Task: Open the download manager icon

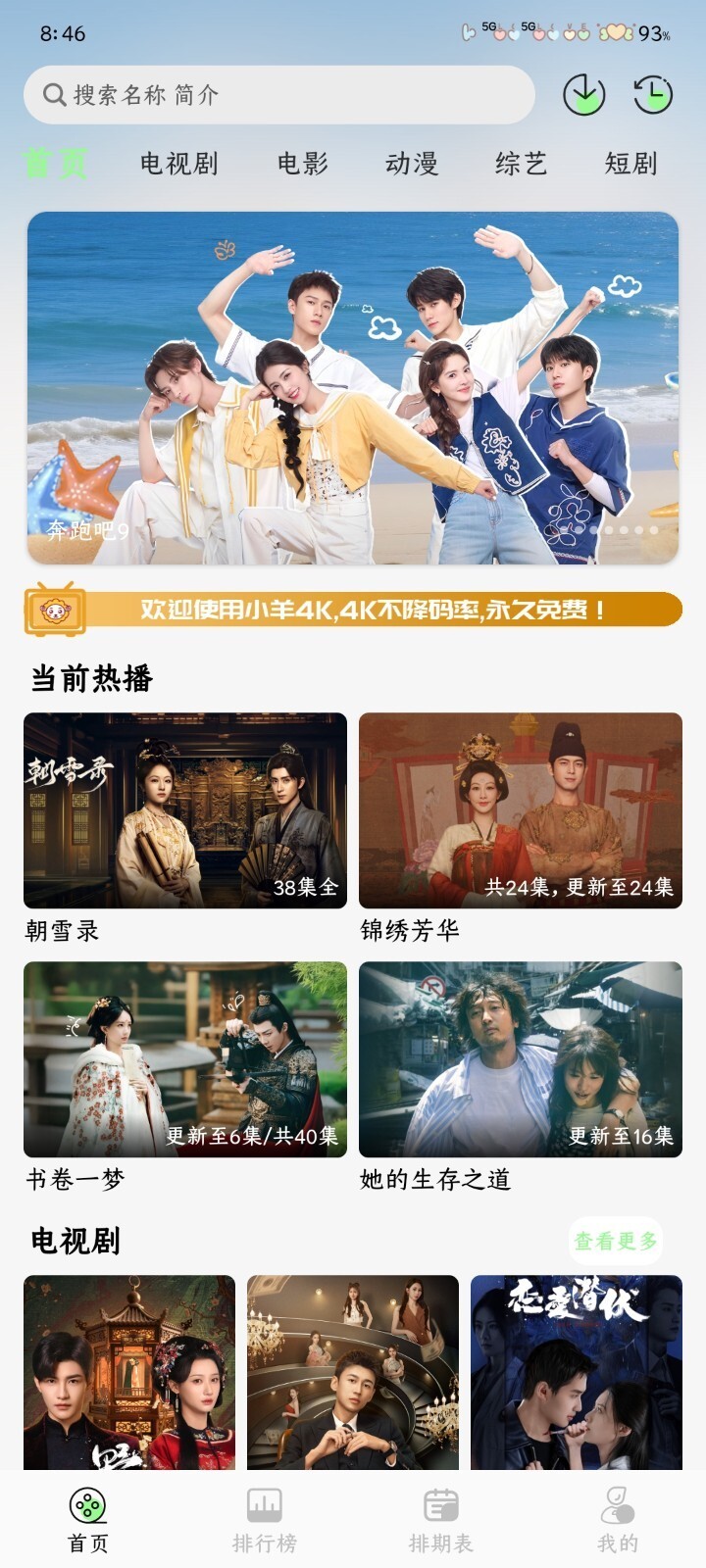Action: pos(583,96)
